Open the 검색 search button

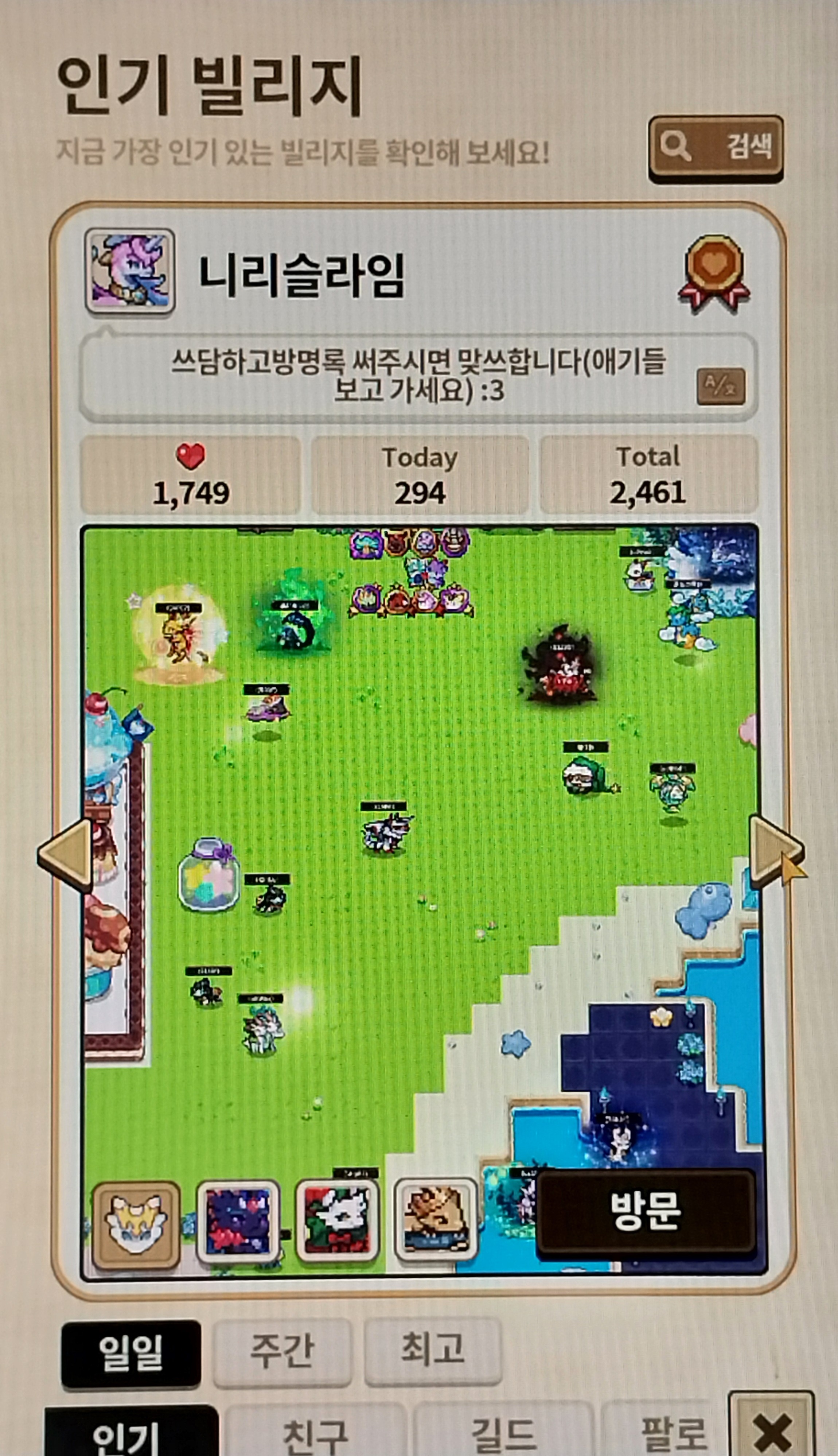tap(716, 147)
